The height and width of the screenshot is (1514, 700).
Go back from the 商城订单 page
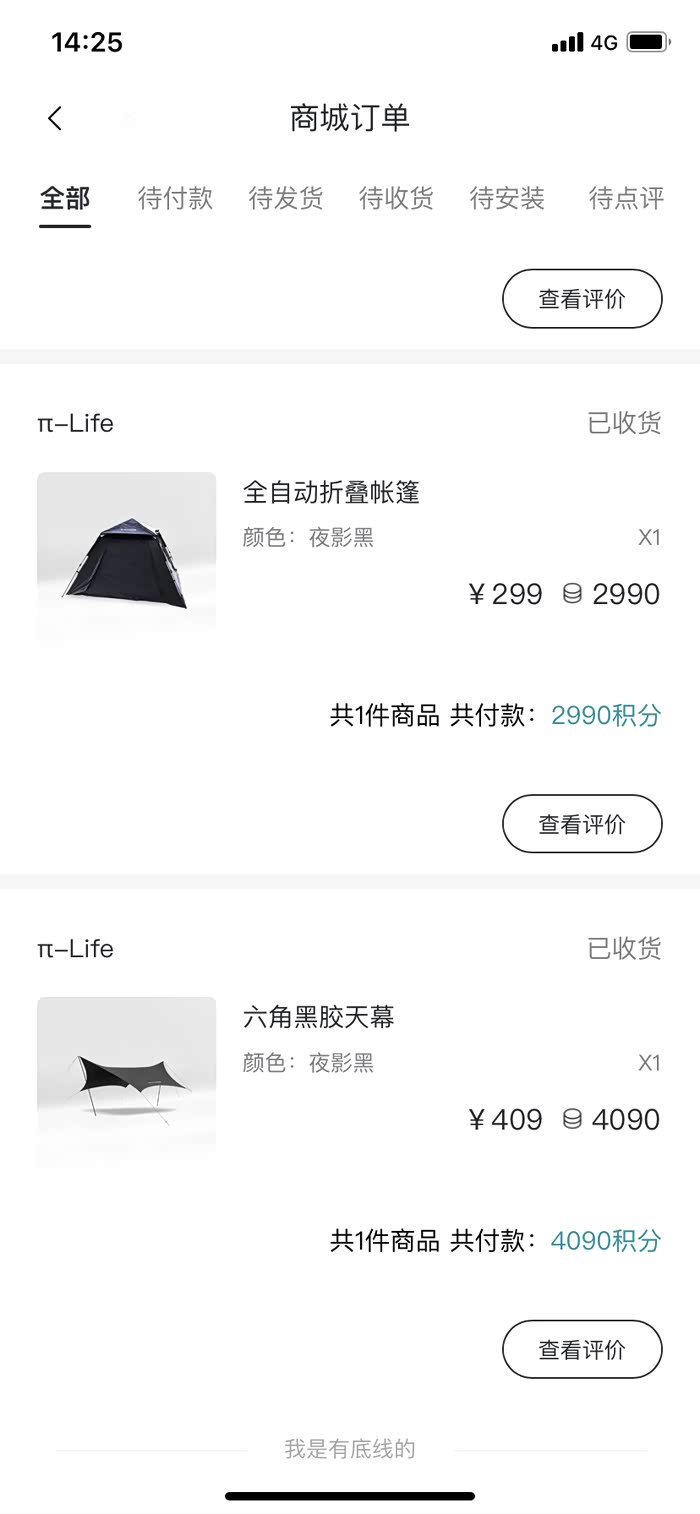click(55, 118)
